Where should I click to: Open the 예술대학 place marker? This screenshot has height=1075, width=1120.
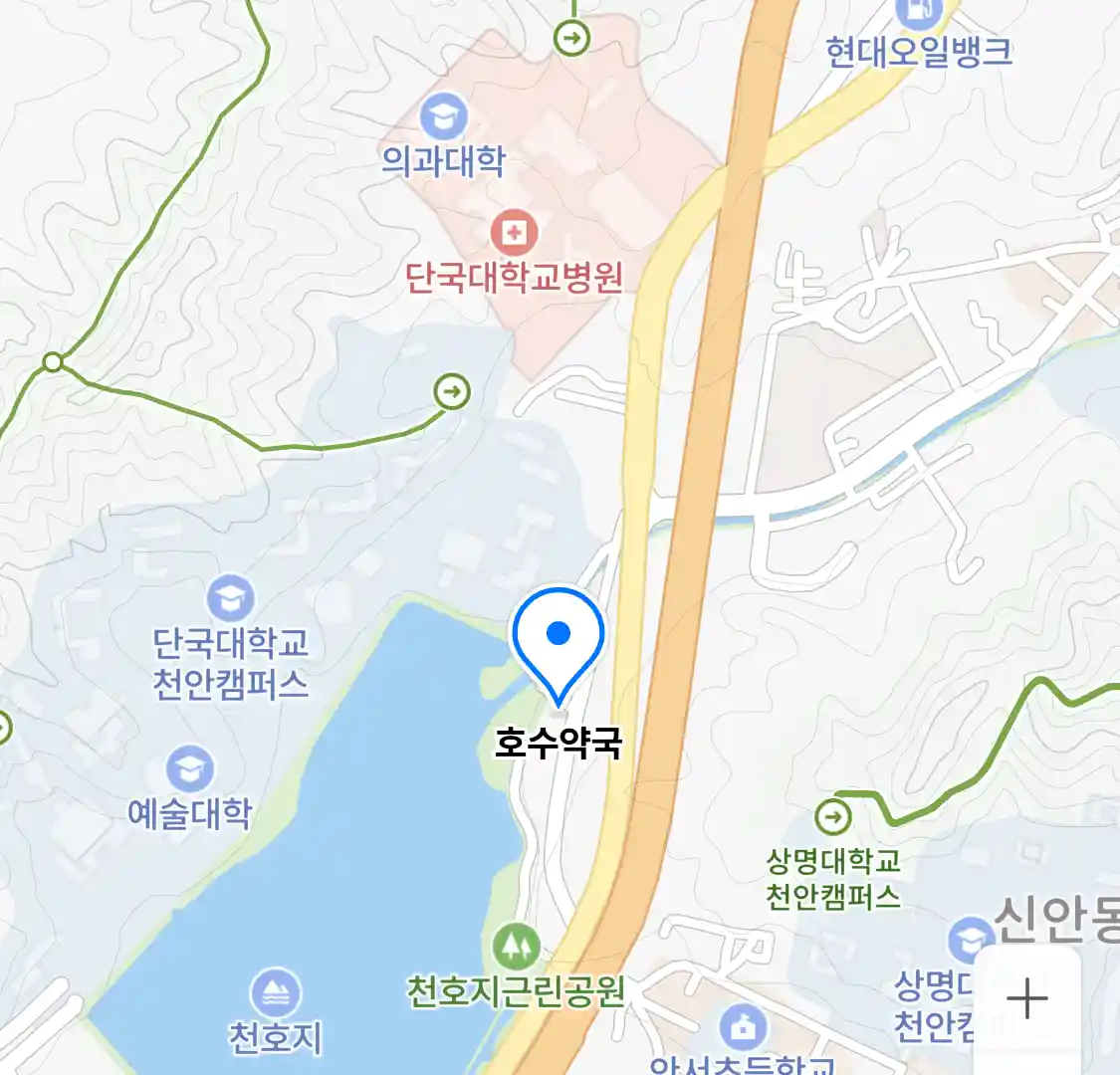pyautogui.click(x=189, y=769)
